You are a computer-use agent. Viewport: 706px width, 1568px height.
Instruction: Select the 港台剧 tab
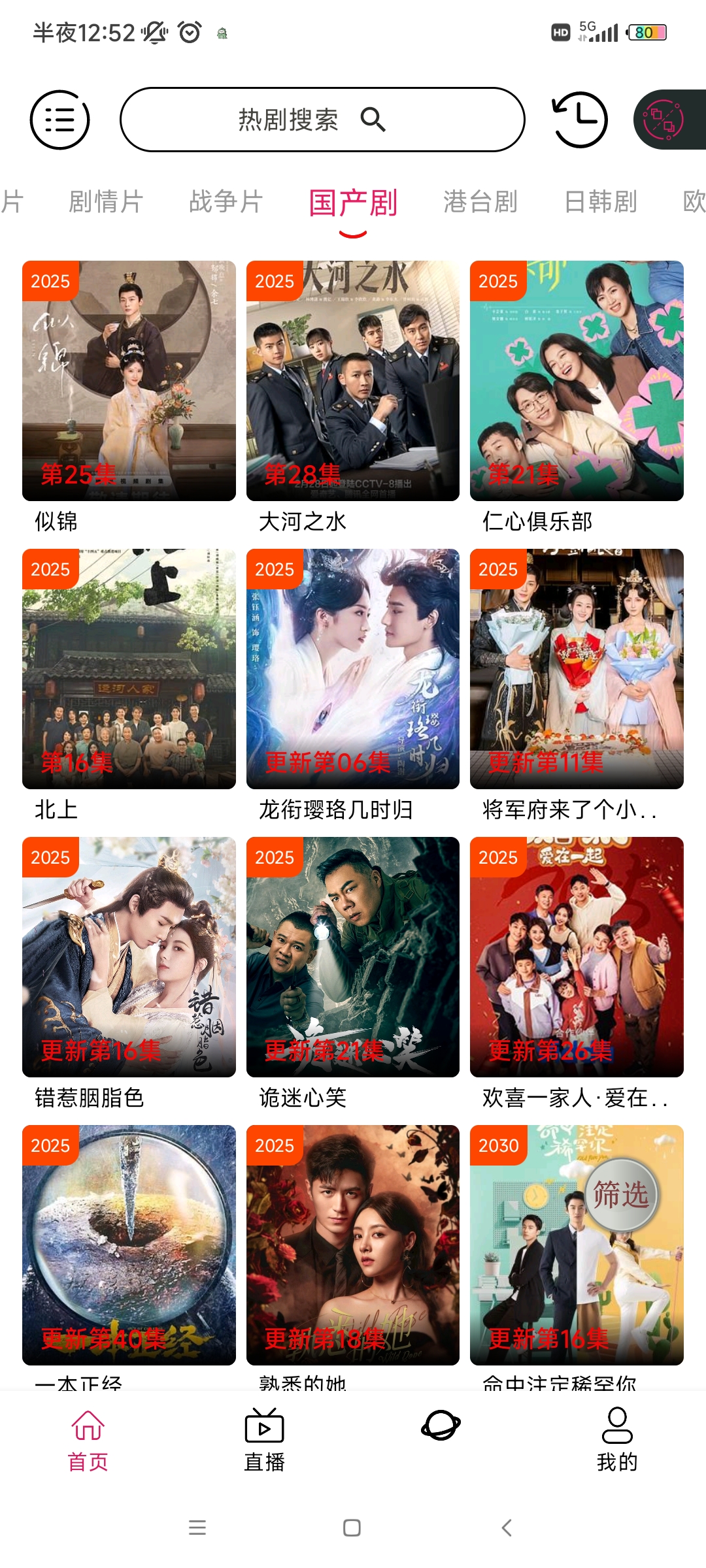point(480,201)
